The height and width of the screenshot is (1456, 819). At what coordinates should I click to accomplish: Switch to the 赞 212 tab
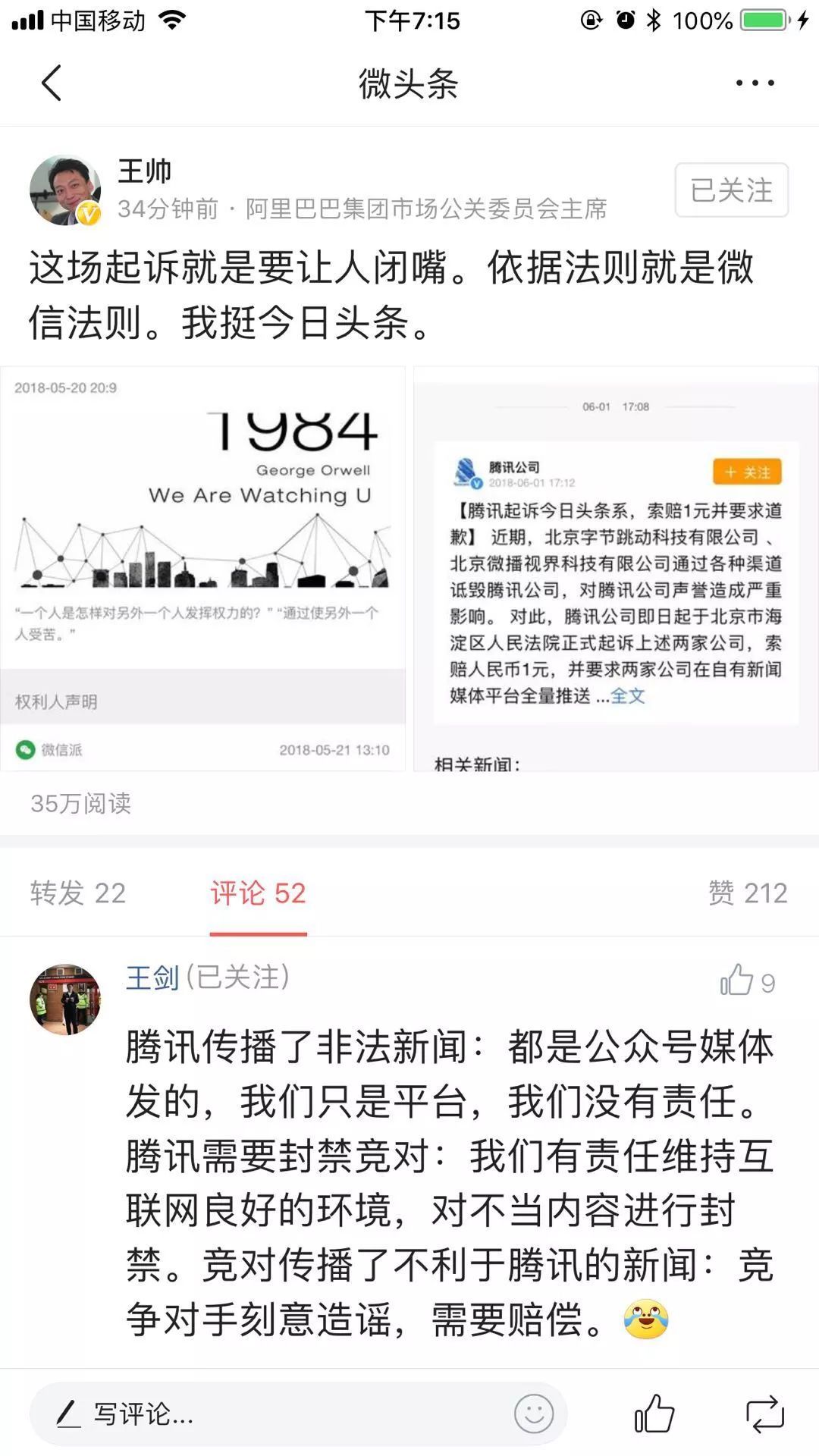(x=747, y=893)
